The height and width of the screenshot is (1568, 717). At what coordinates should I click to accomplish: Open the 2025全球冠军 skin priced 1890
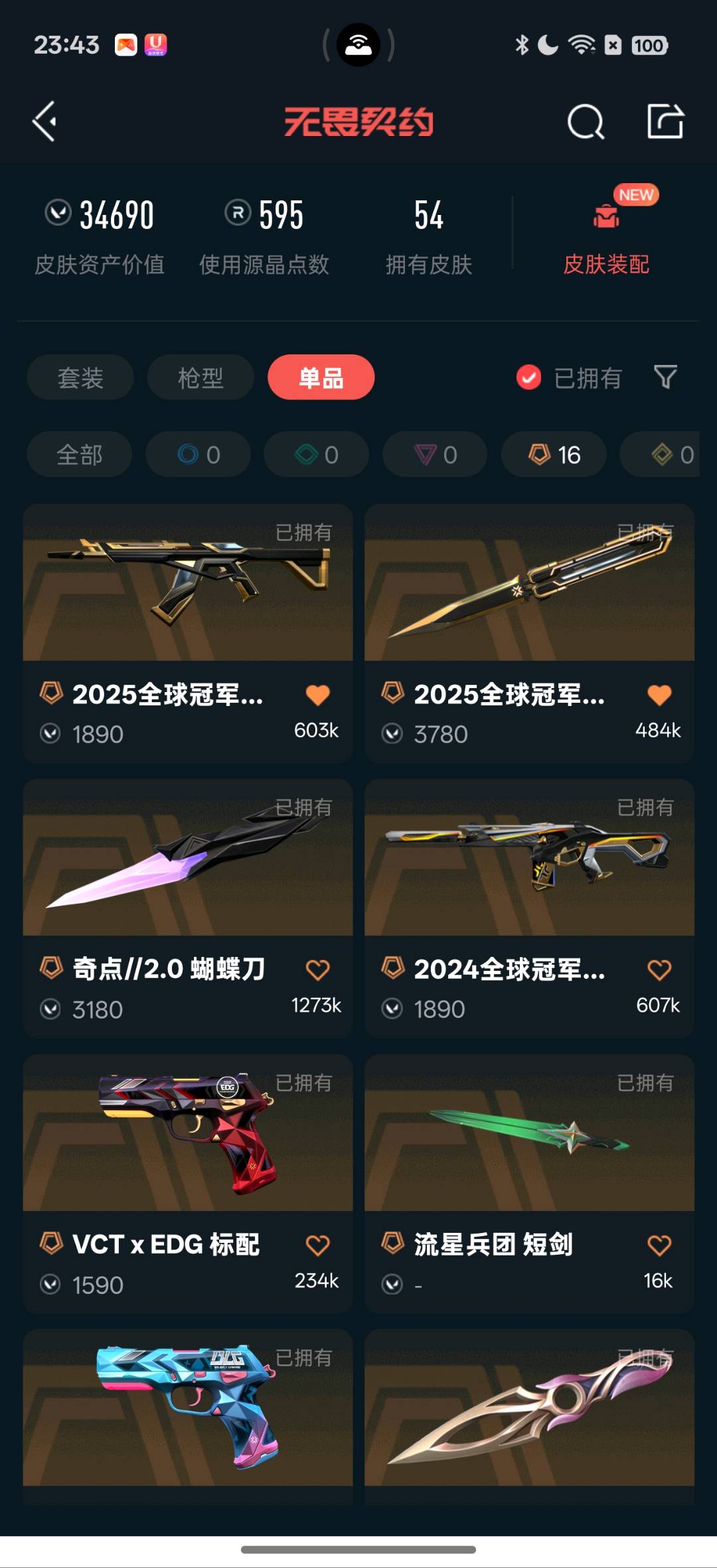click(188, 583)
